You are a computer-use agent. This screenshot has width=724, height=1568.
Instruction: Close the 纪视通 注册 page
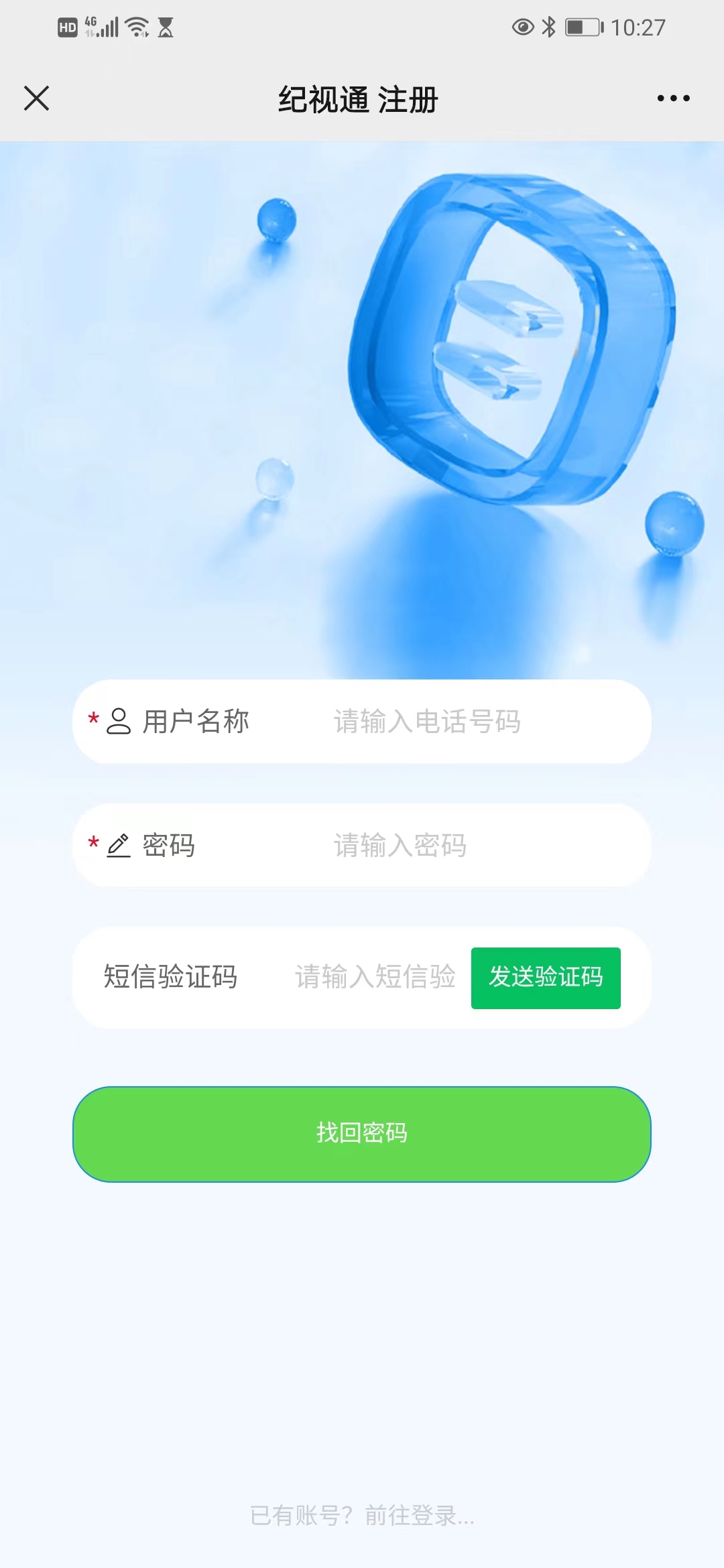coord(37,99)
